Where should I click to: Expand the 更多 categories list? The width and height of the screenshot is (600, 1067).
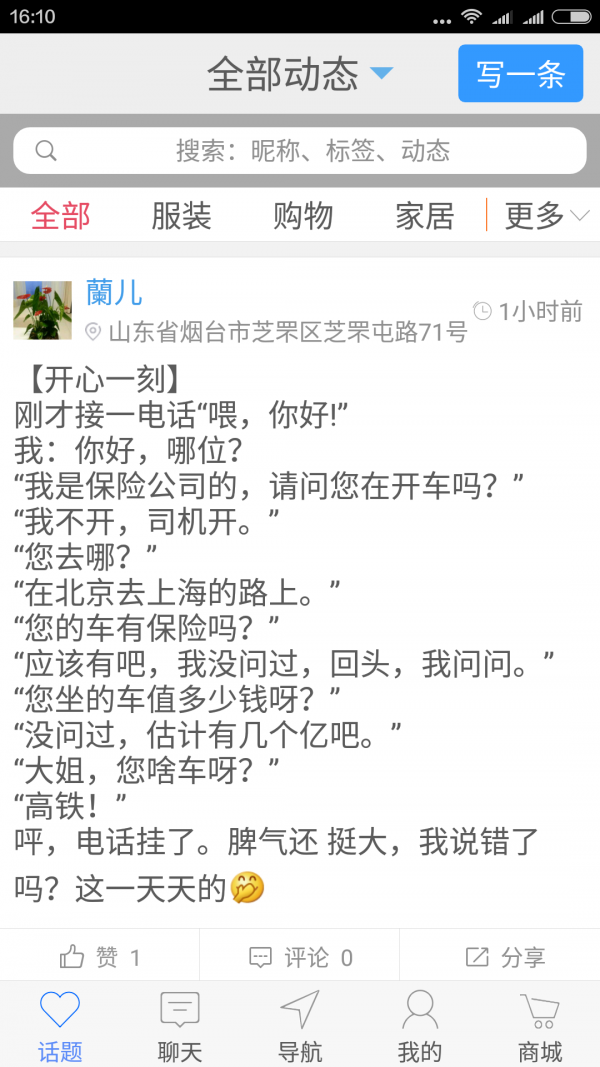pos(545,215)
